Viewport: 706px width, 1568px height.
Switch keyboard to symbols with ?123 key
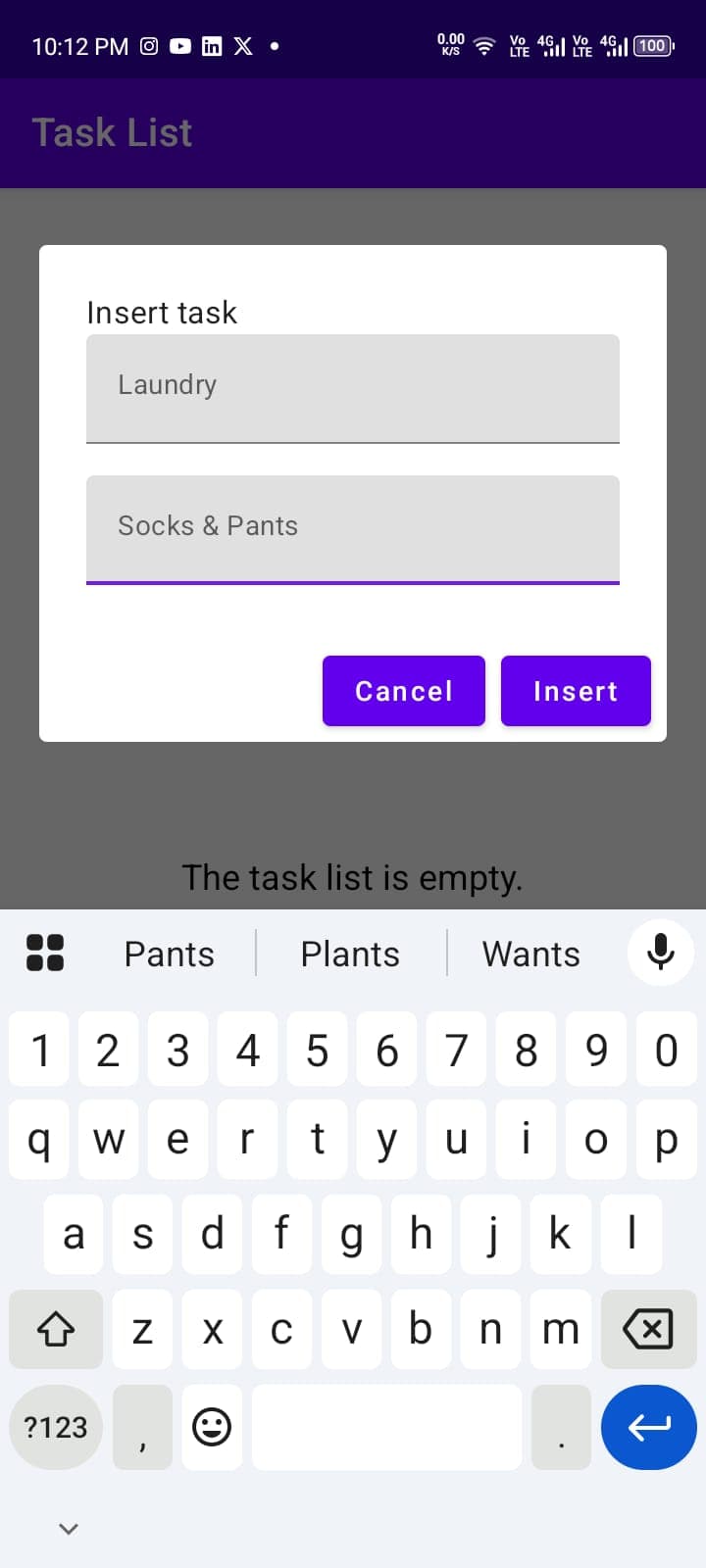[x=55, y=1427]
